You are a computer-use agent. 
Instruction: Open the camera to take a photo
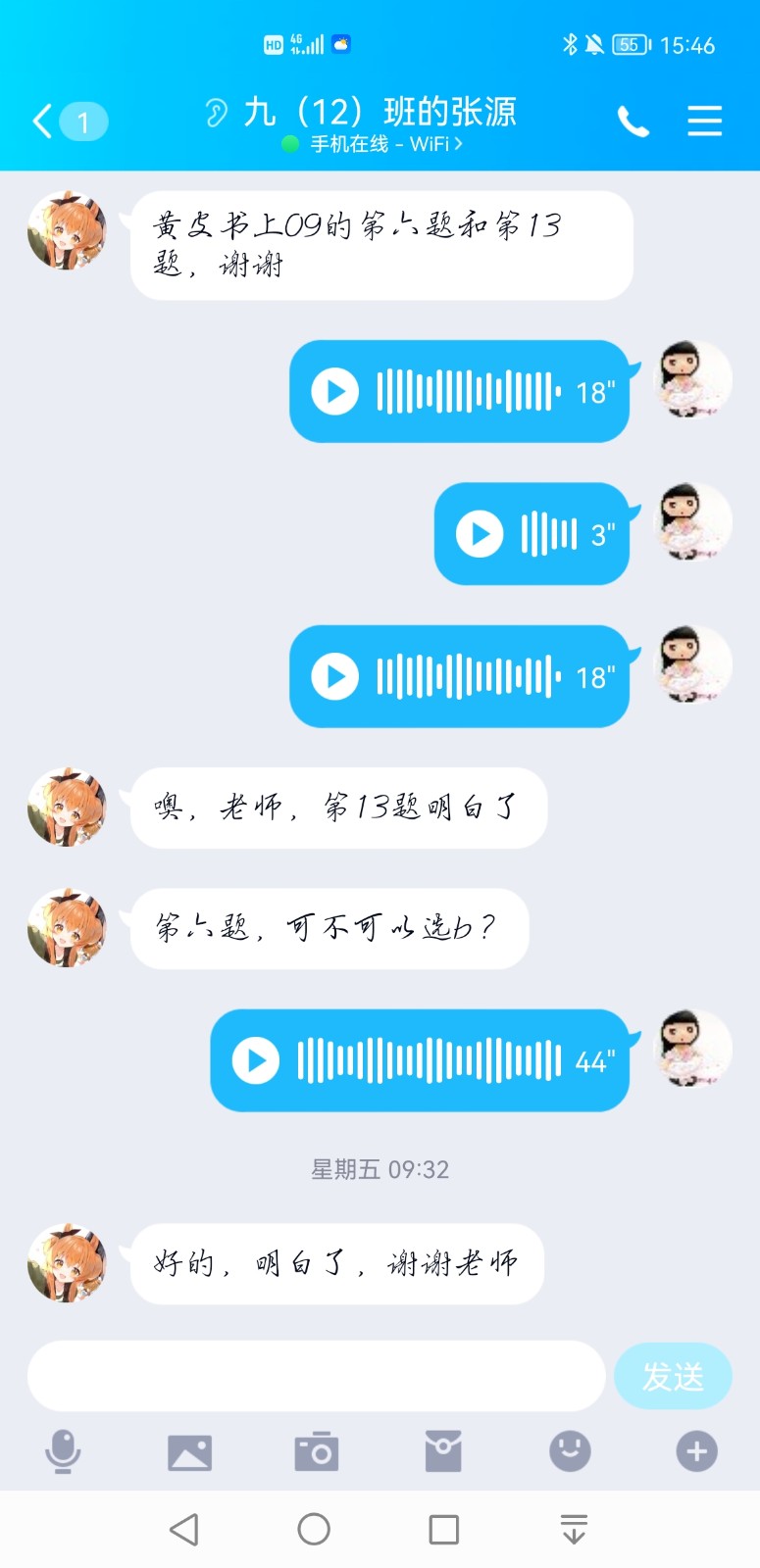pos(316,1451)
